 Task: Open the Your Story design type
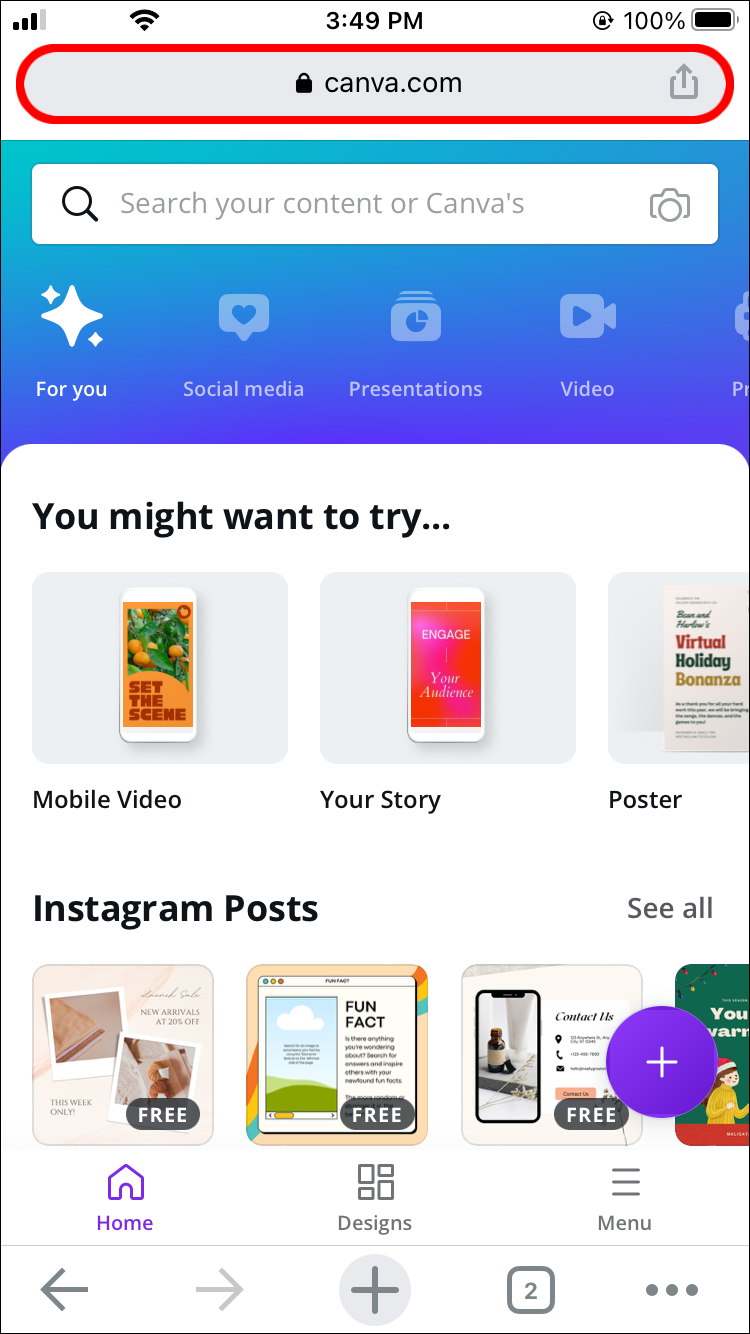(x=447, y=668)
